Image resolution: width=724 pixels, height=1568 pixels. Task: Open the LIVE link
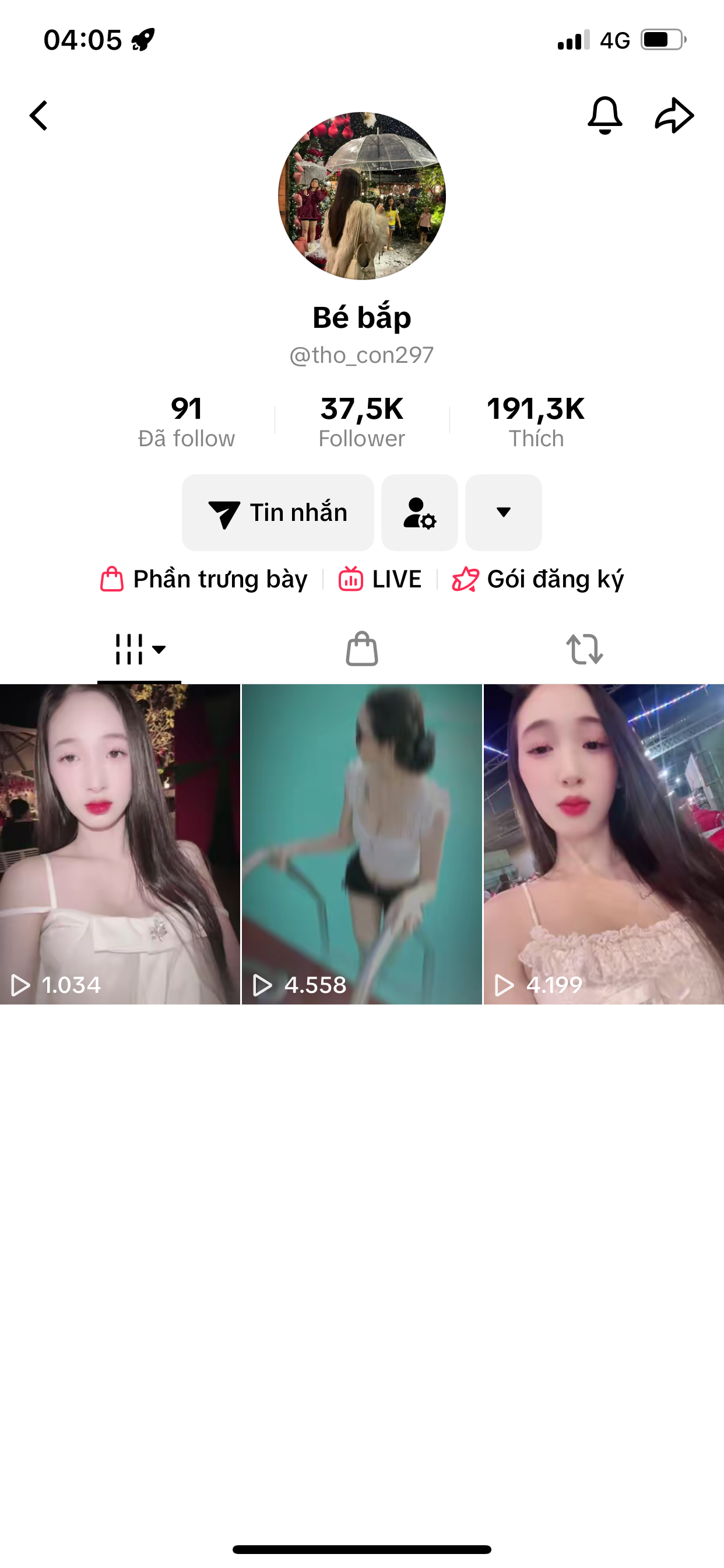click(380, 579)
